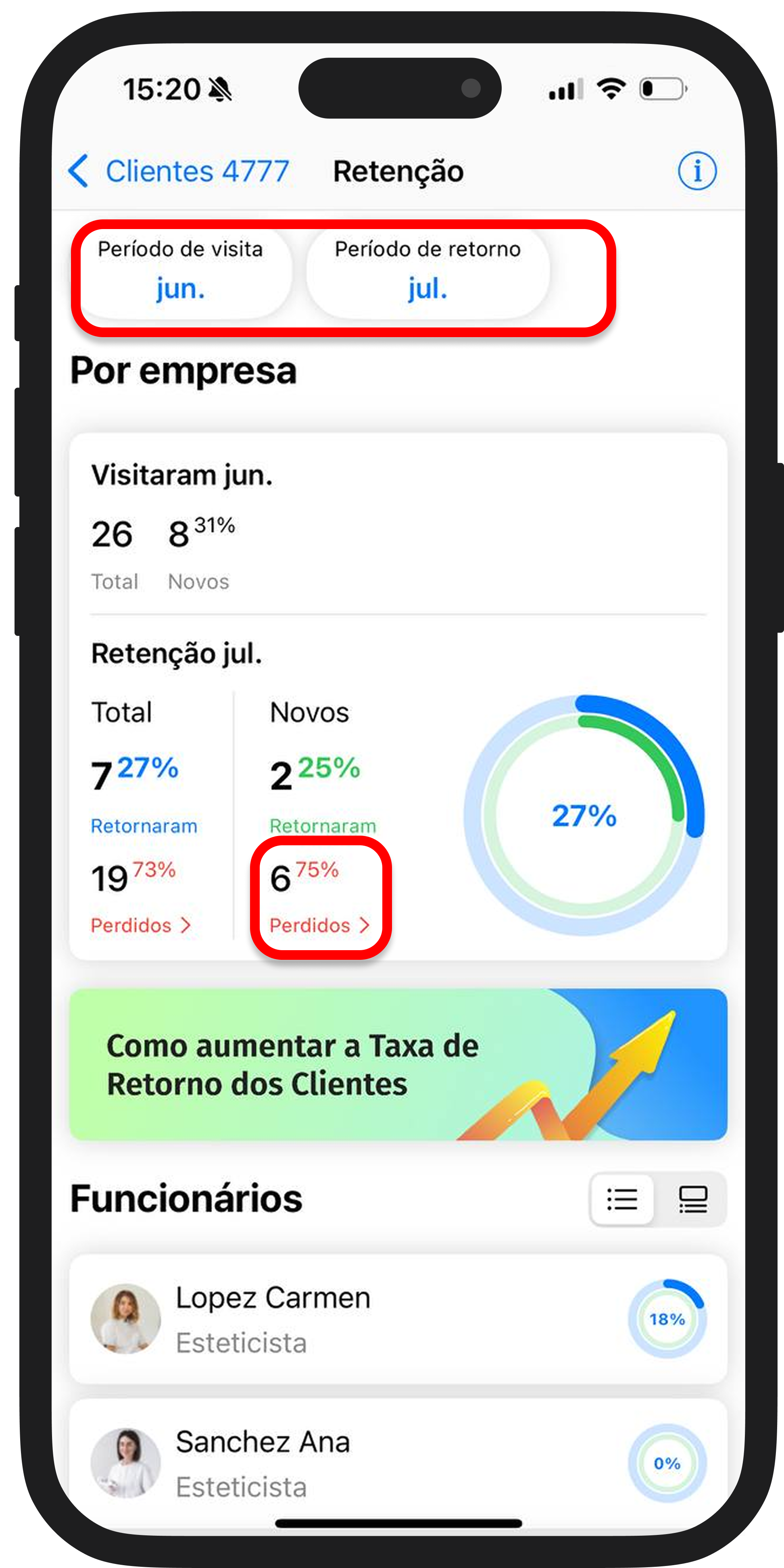The height and width of the screenshot is (1568, 784).
Task: Open the info icon
Action: click(697, 171)
